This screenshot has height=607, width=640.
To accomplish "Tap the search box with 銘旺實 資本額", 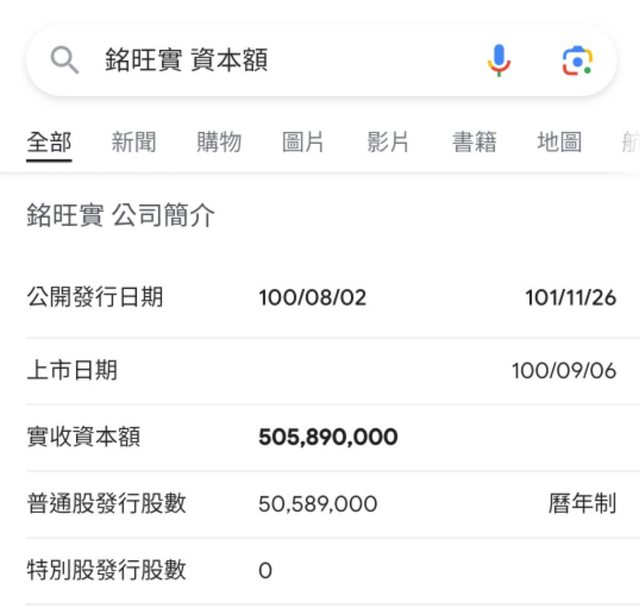I will pos(280,61).
